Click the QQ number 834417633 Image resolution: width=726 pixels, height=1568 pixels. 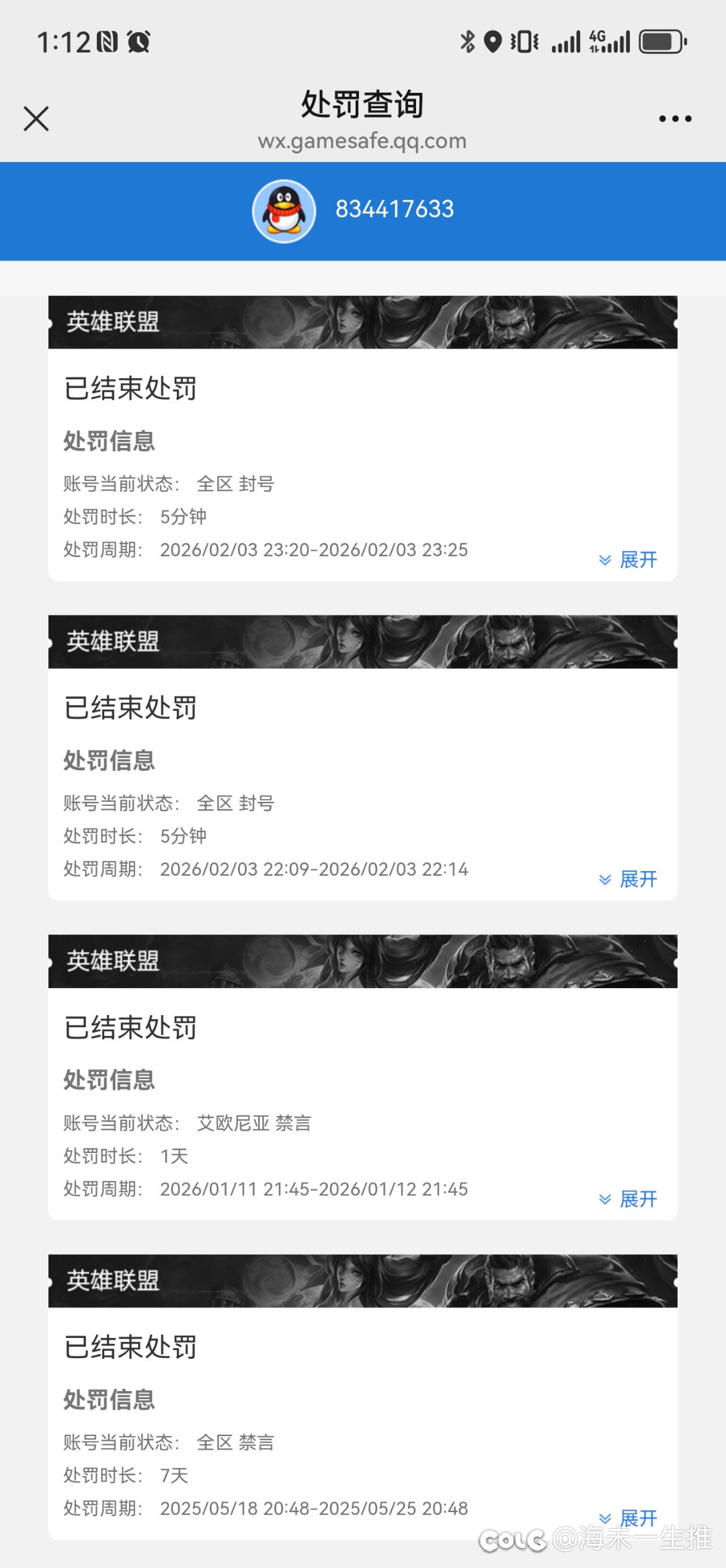[395, 209]
